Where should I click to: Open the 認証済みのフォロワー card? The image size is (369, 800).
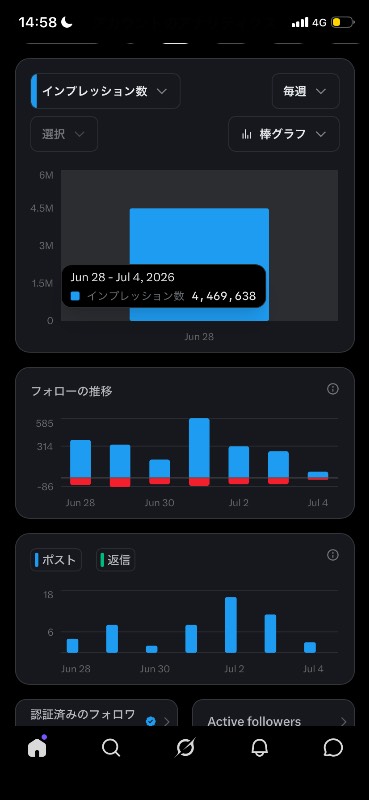(x=96, y=713)
